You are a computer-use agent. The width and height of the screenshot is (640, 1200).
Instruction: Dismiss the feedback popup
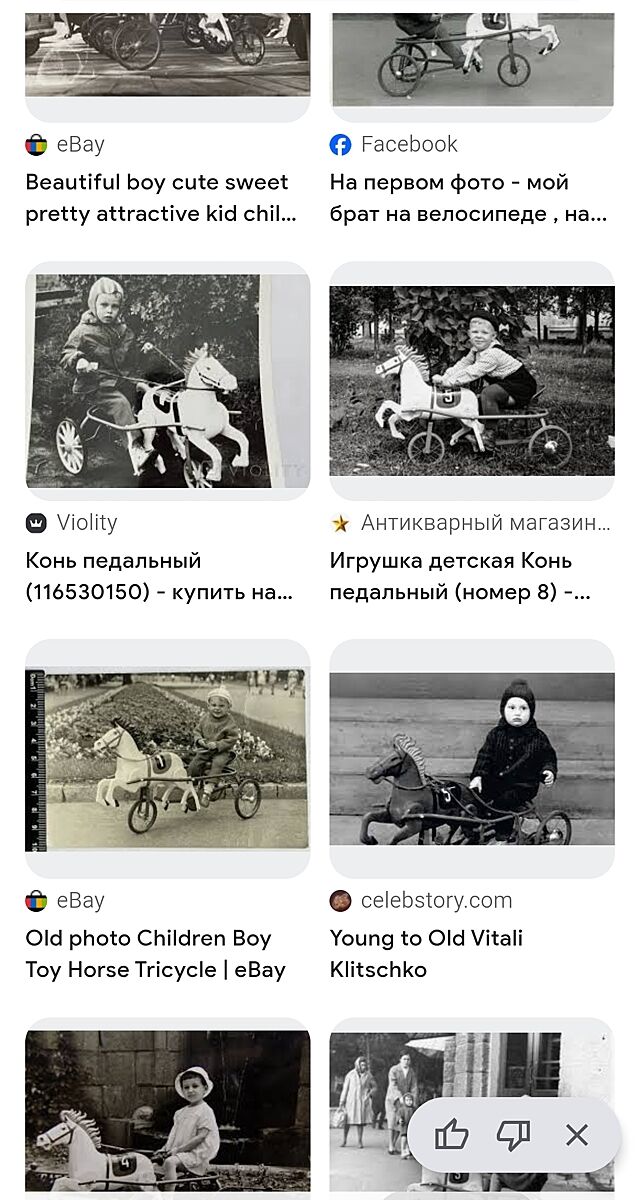(x=576, y=1134)
